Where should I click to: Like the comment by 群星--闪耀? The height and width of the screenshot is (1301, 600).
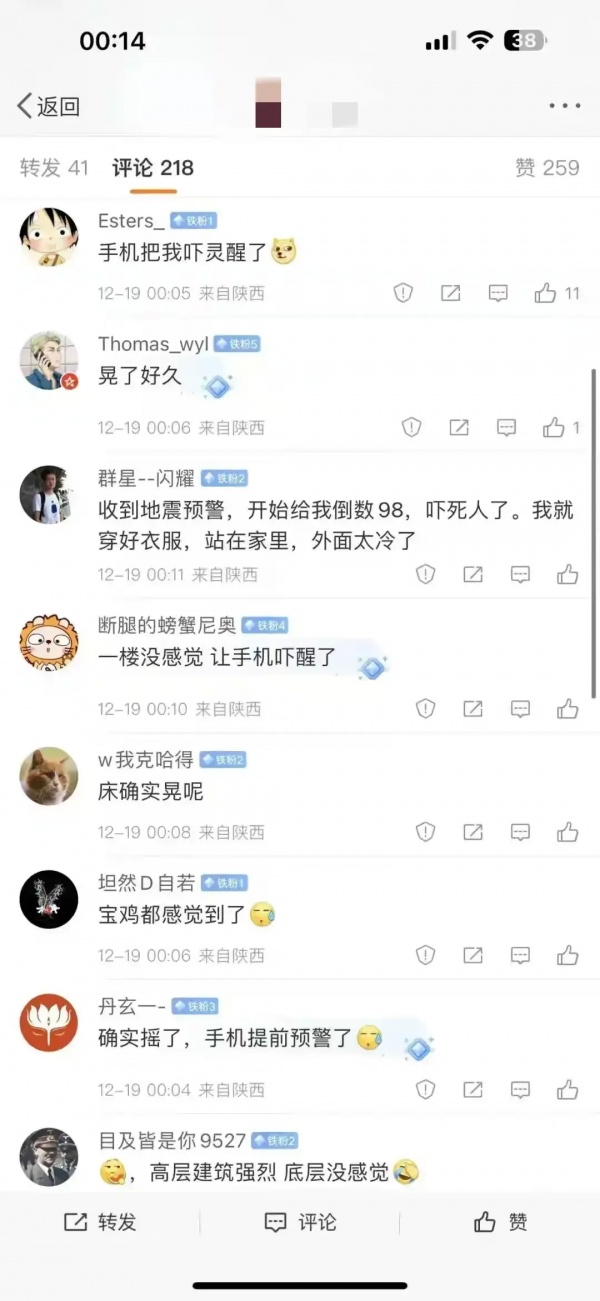pos(568,574)
